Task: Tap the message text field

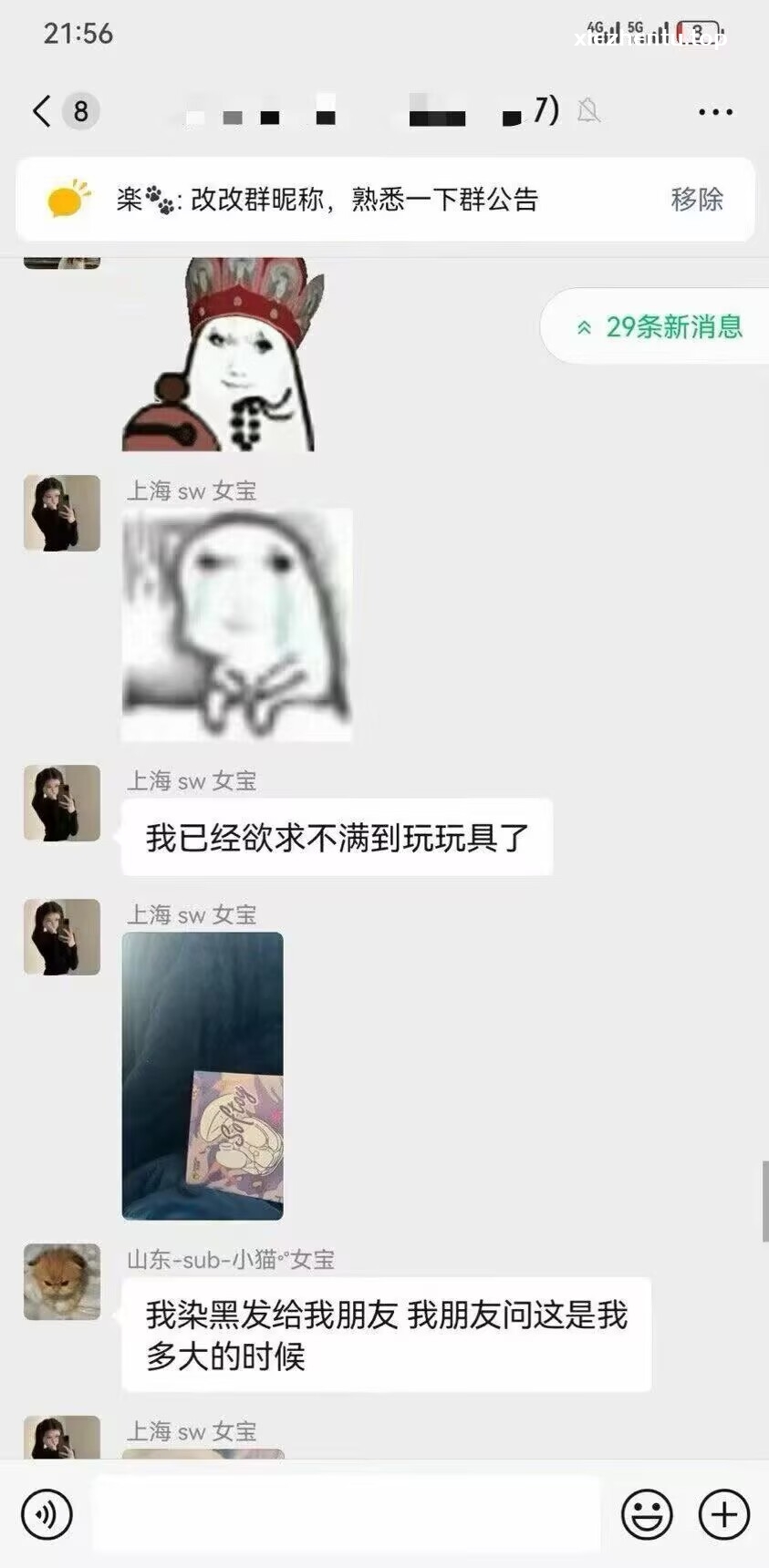Action: pyautogui.click(x=347, y=1514)
